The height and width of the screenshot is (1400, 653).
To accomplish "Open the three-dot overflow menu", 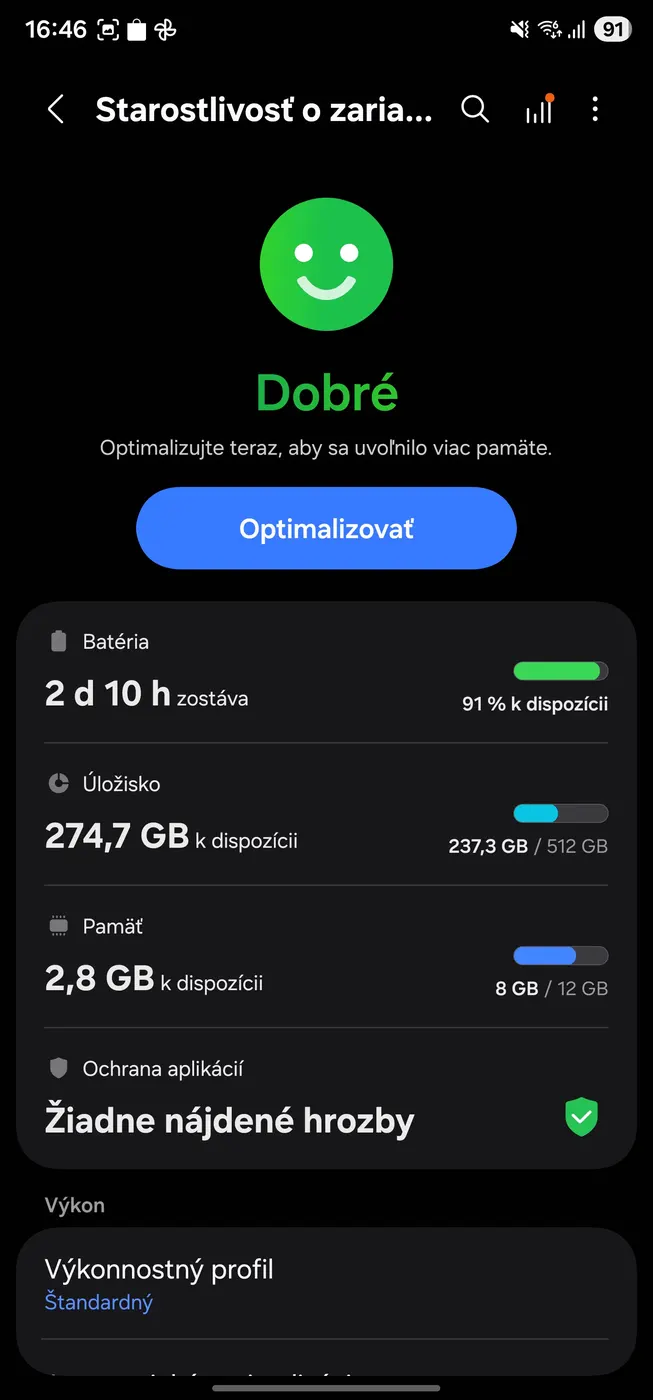I will 595,110.
